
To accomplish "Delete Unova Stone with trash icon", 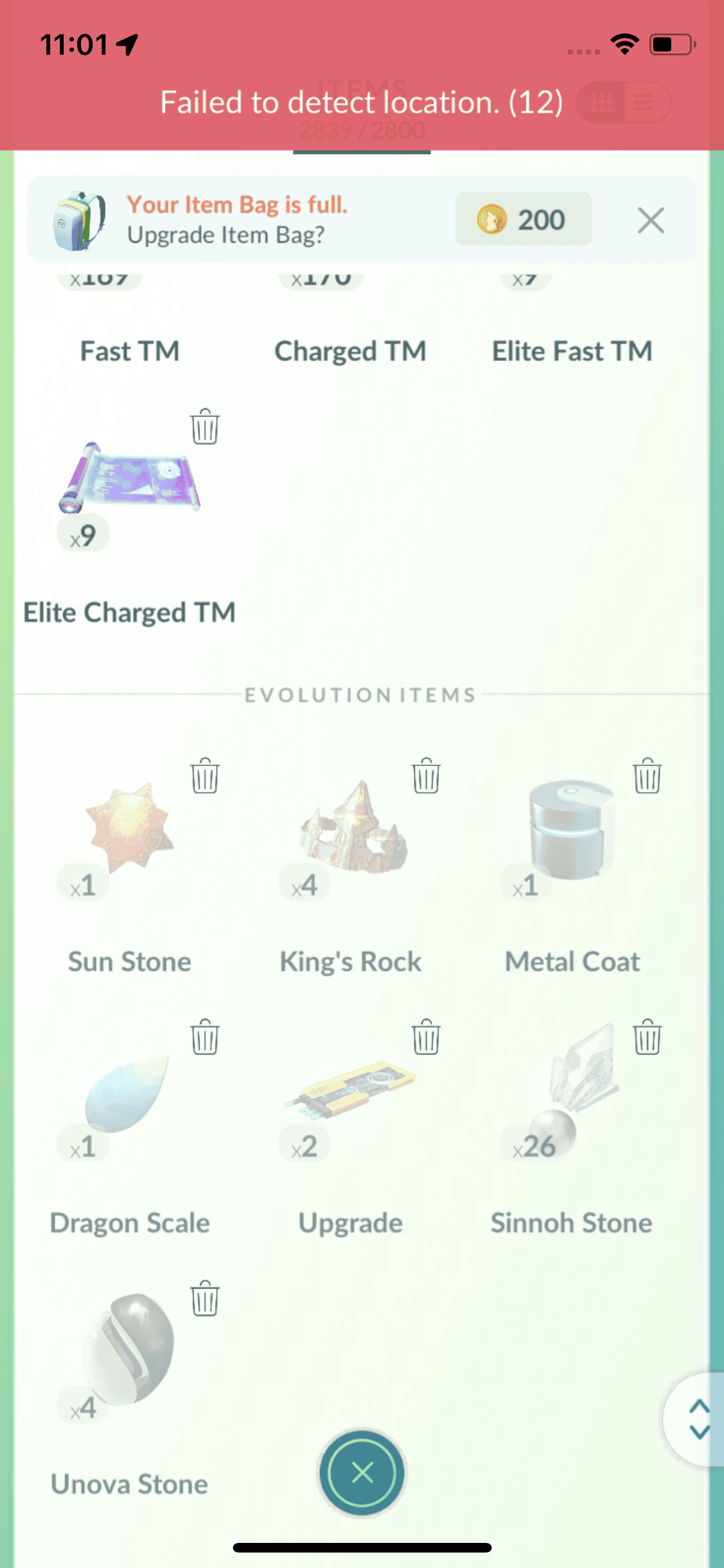I will coord(205,1298).
